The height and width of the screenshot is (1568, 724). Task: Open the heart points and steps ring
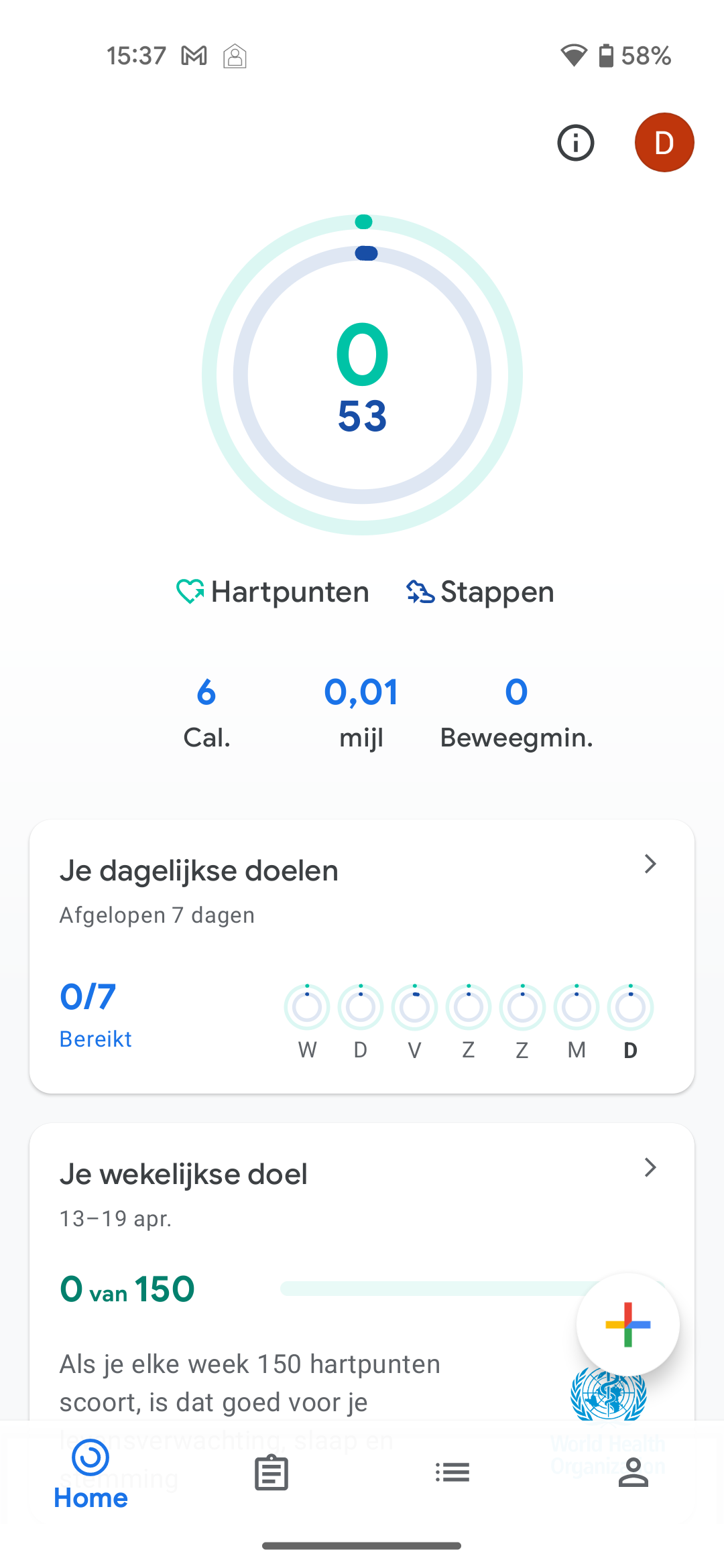tap(362, 375)
